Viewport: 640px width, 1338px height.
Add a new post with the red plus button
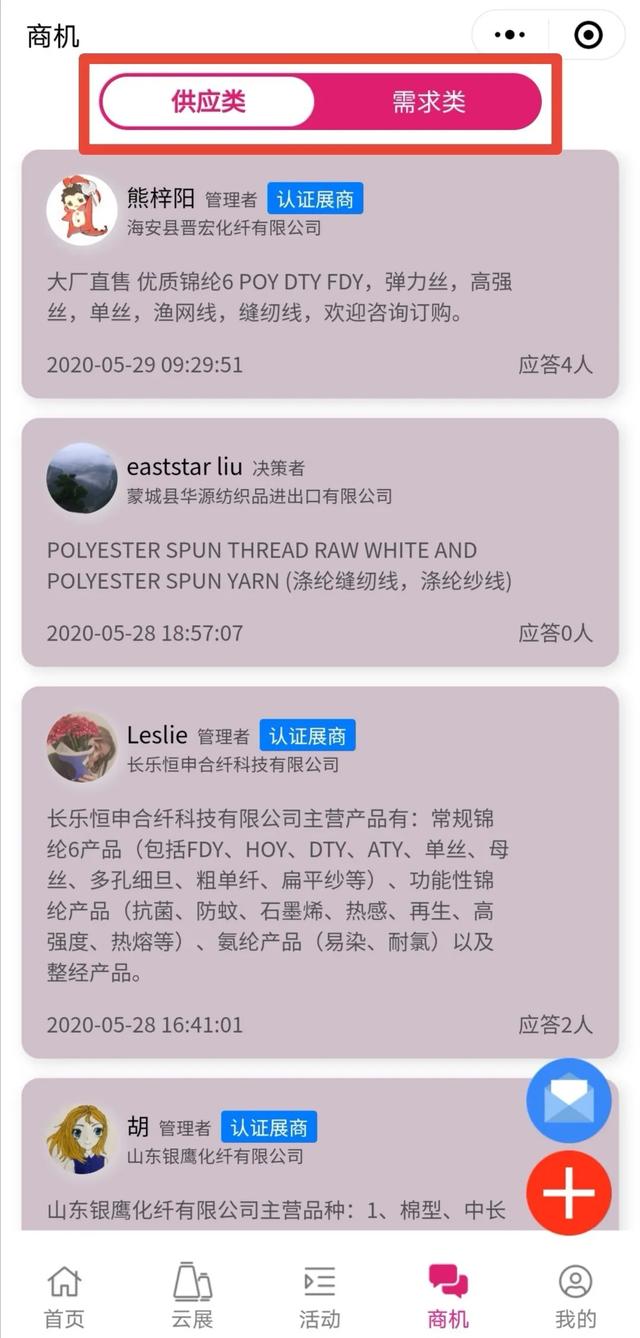(x=568, y=1192)
